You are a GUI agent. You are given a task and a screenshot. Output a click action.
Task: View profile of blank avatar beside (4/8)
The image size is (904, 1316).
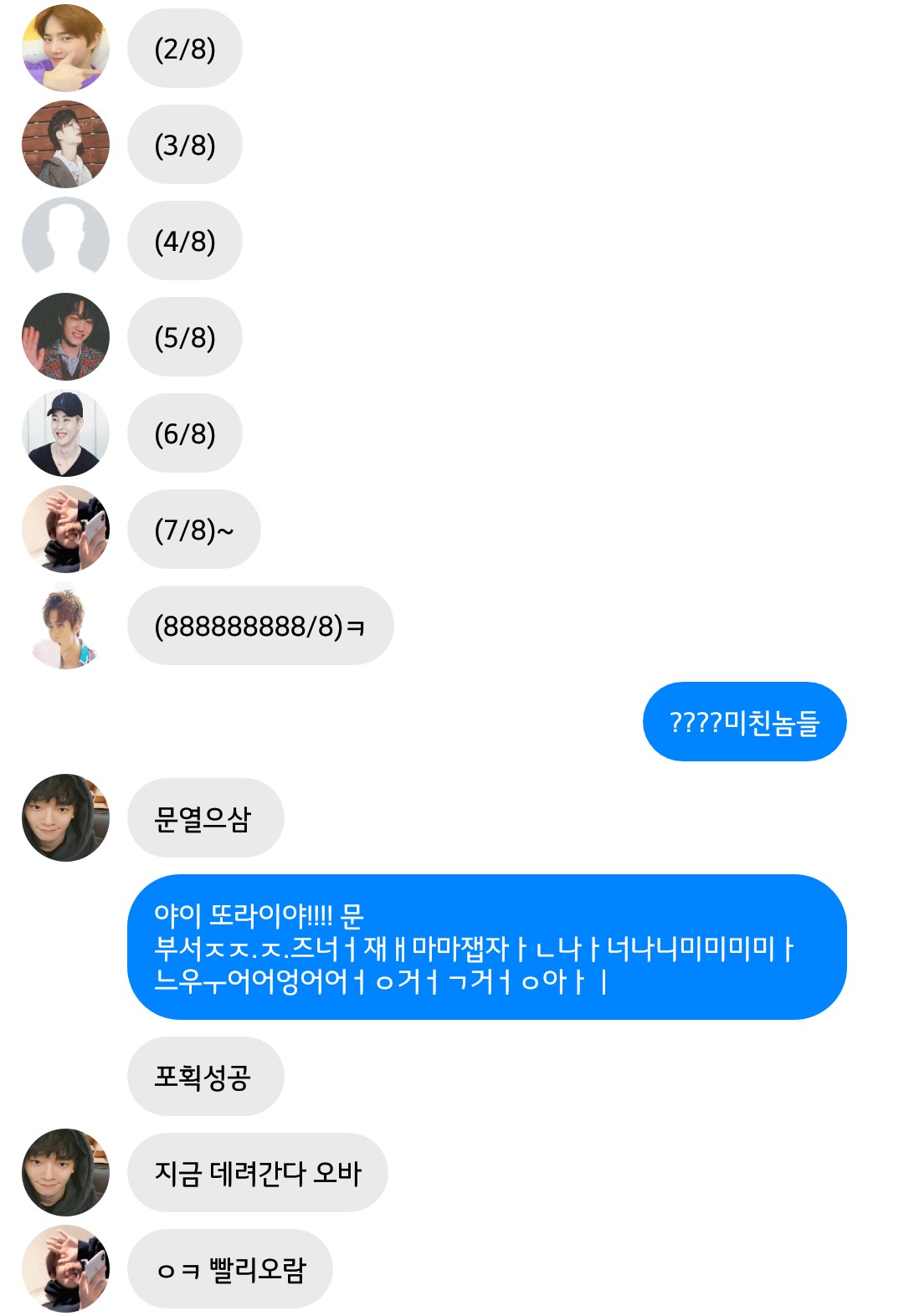coord(65,240)
